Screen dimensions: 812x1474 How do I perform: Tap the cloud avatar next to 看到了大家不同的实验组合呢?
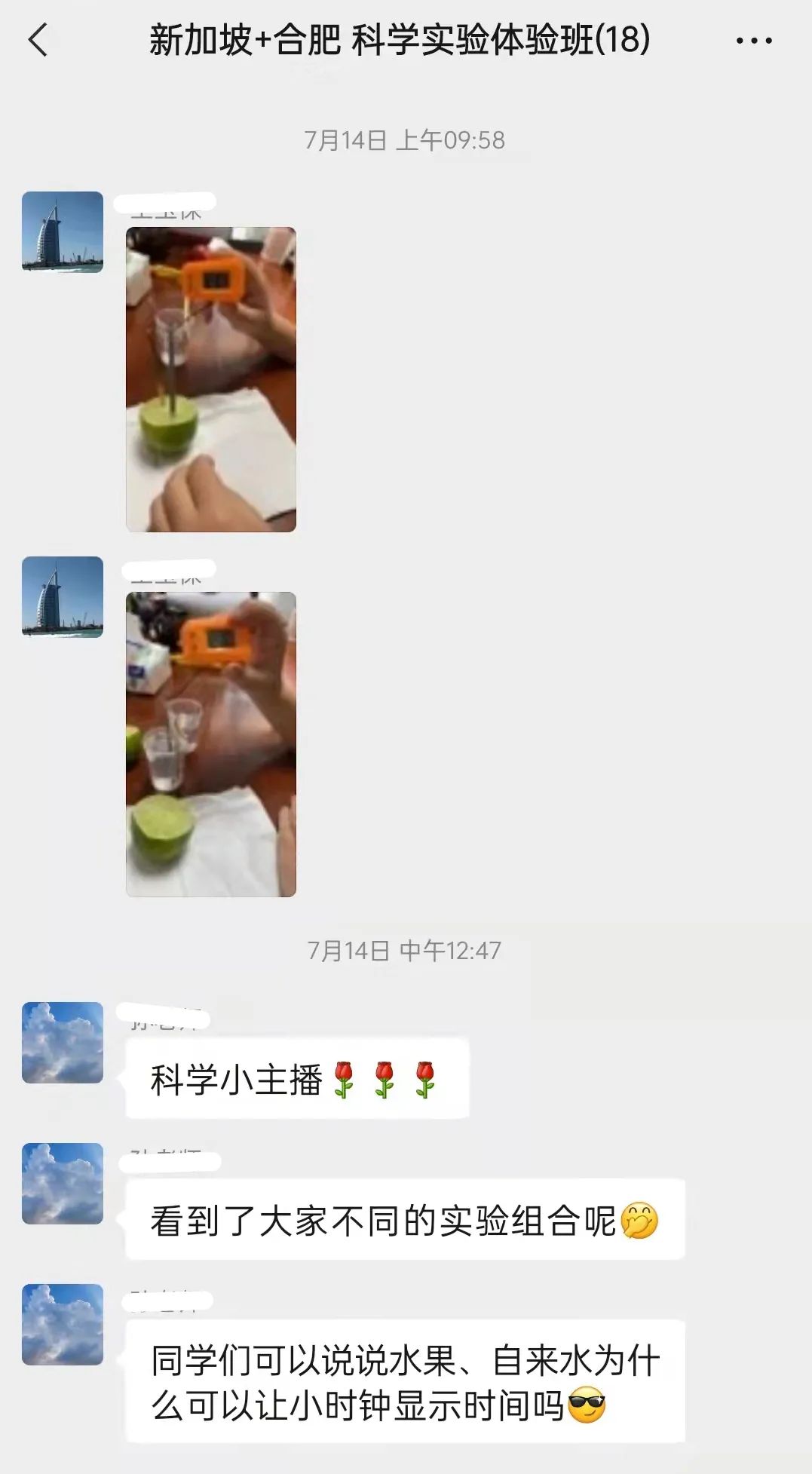pos(63,1184)
